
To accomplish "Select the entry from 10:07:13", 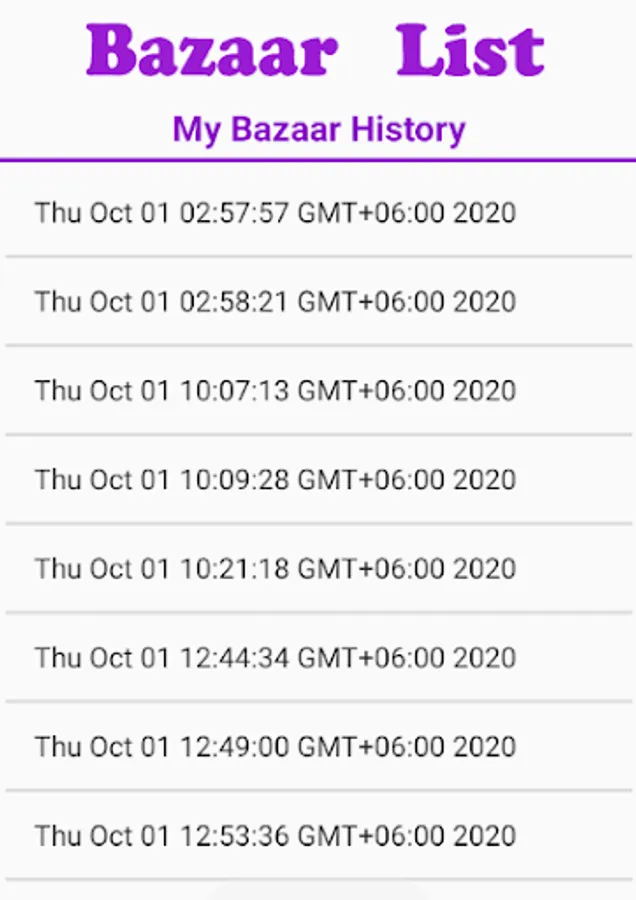I will click(x=275, y=391).
